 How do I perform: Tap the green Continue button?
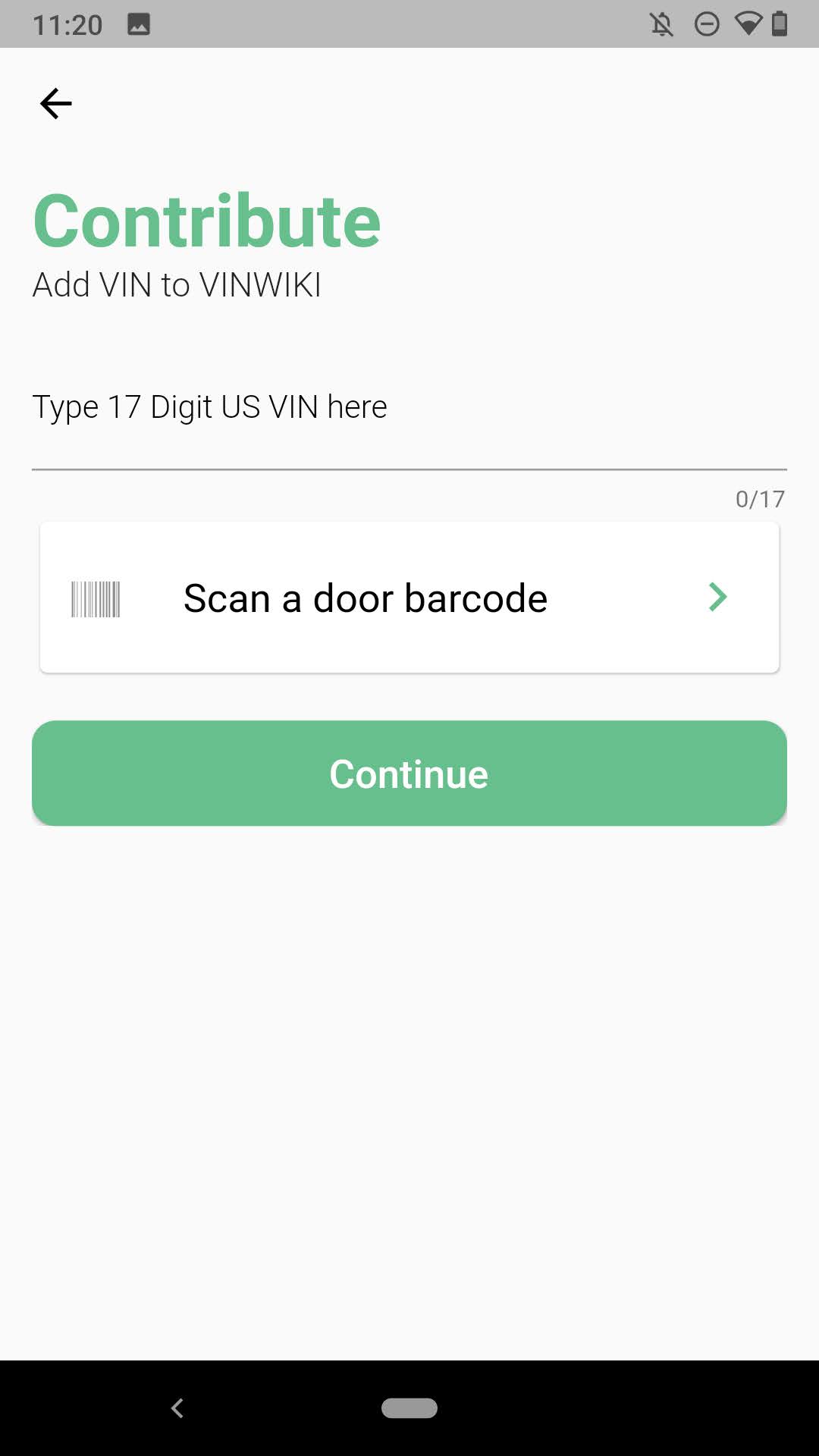(x=409, y=773)
